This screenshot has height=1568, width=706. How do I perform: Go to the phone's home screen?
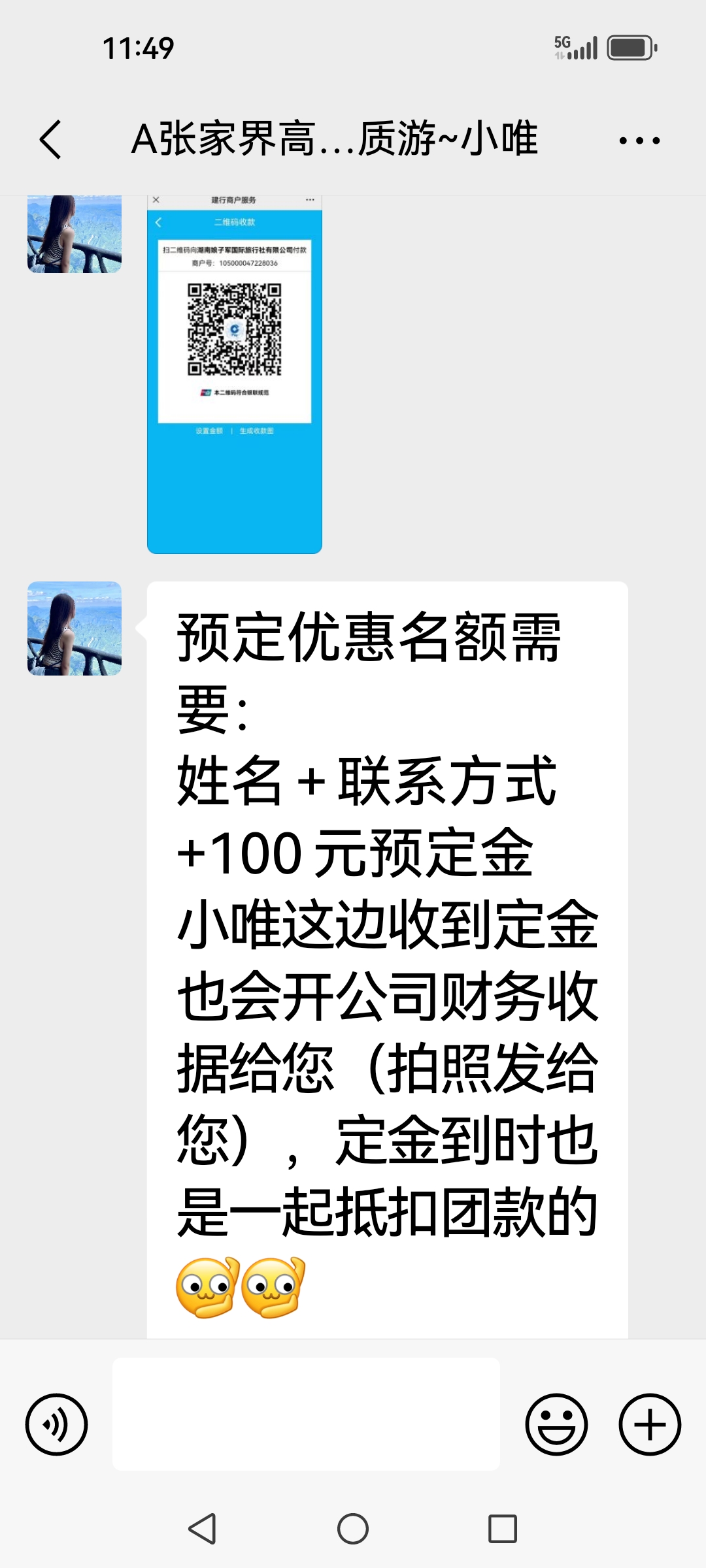(x=353, y=1529)
